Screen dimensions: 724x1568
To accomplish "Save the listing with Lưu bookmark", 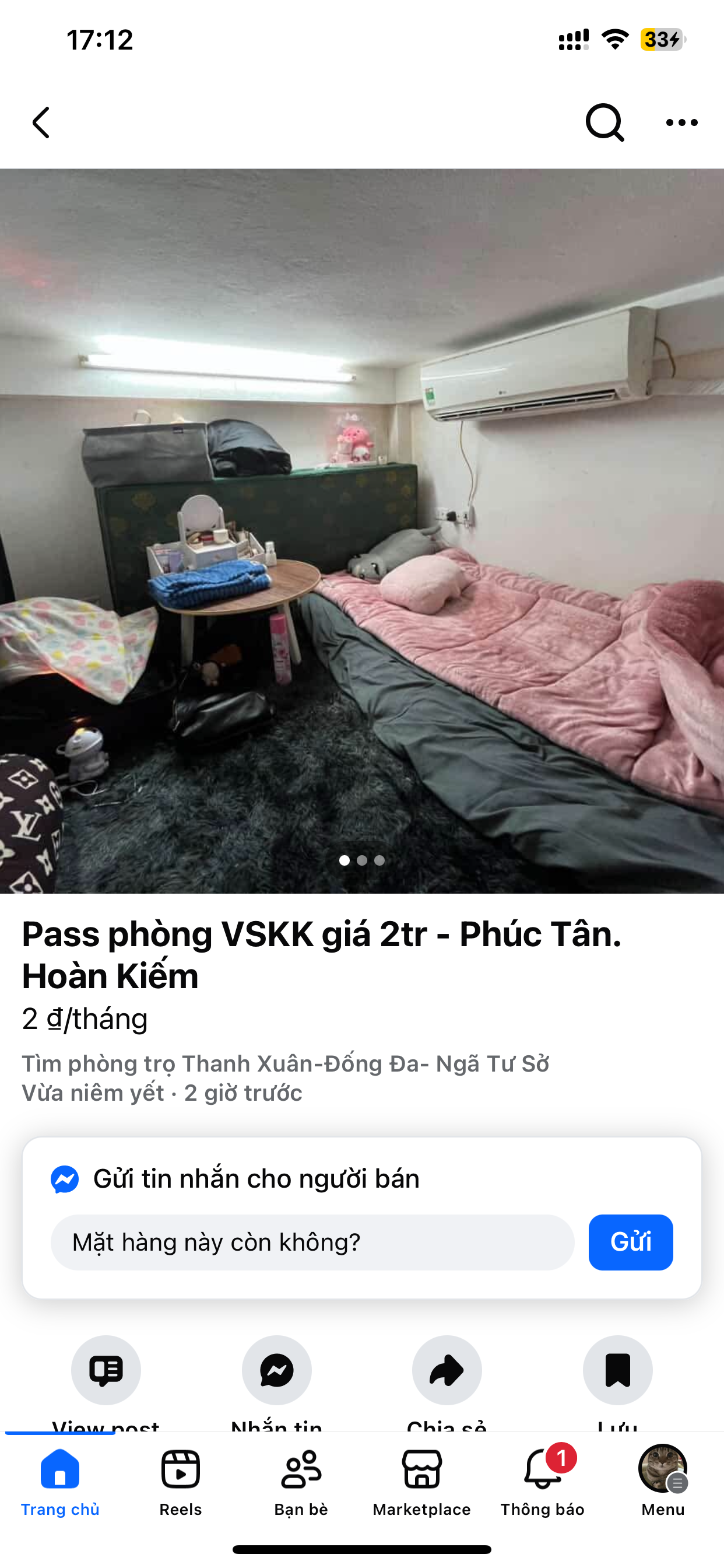I will point(617,1370).
